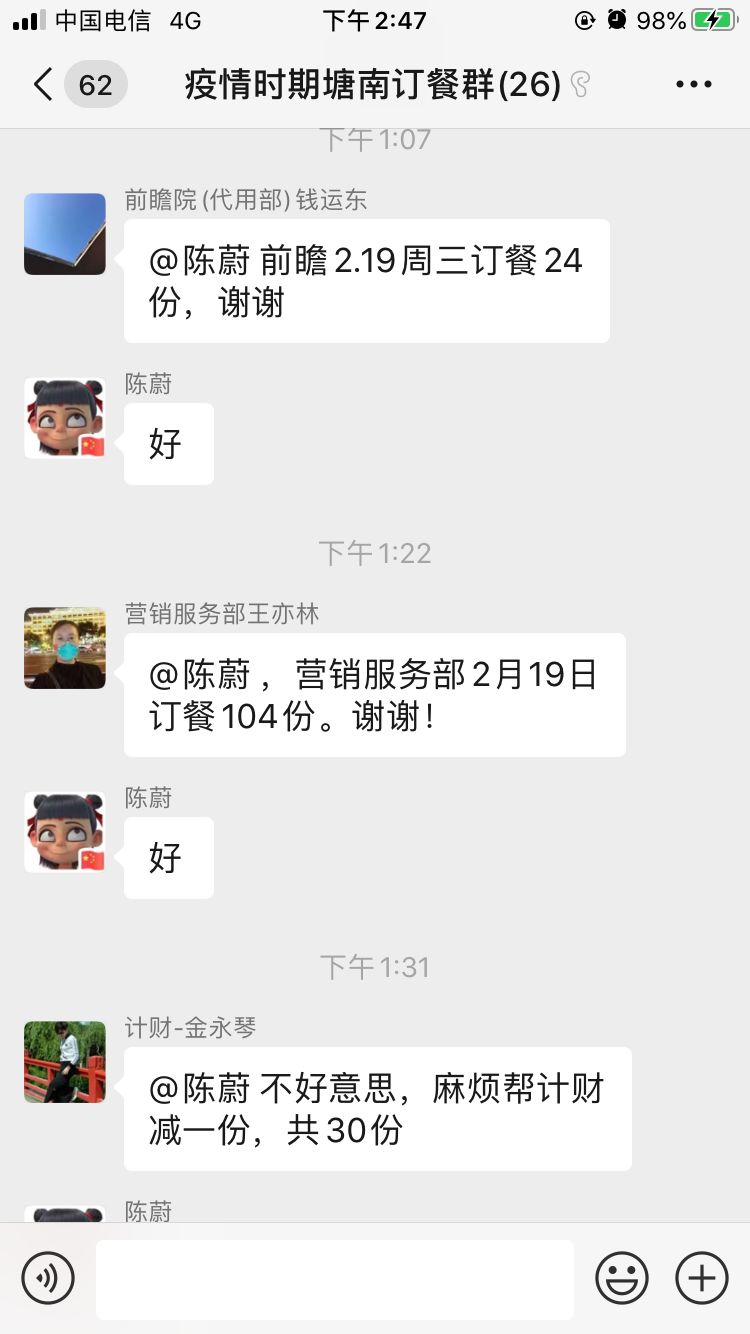Open the emoji sticker panel

(622, 1278)
